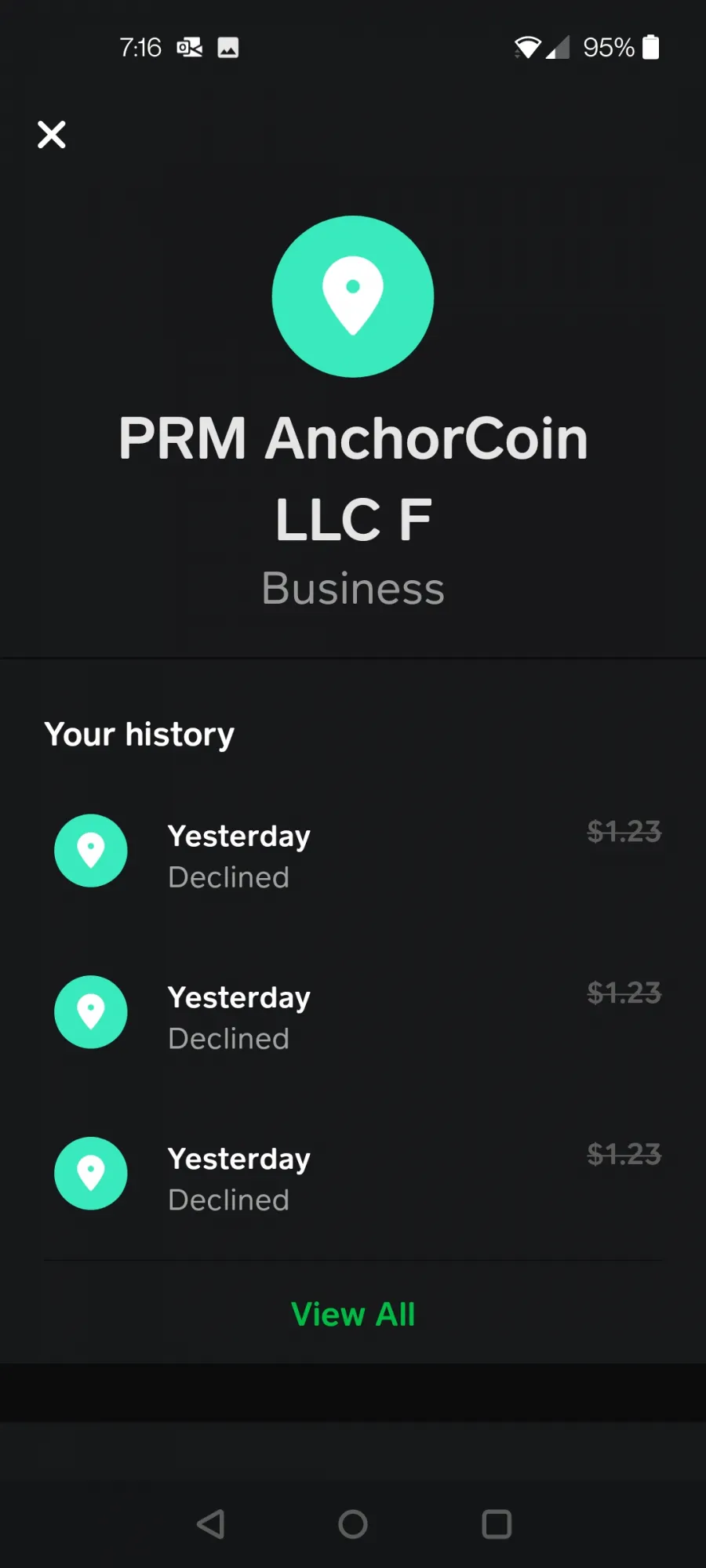View all history with this business
This screenshot has height=1568, width=706.
(353, 1315)
